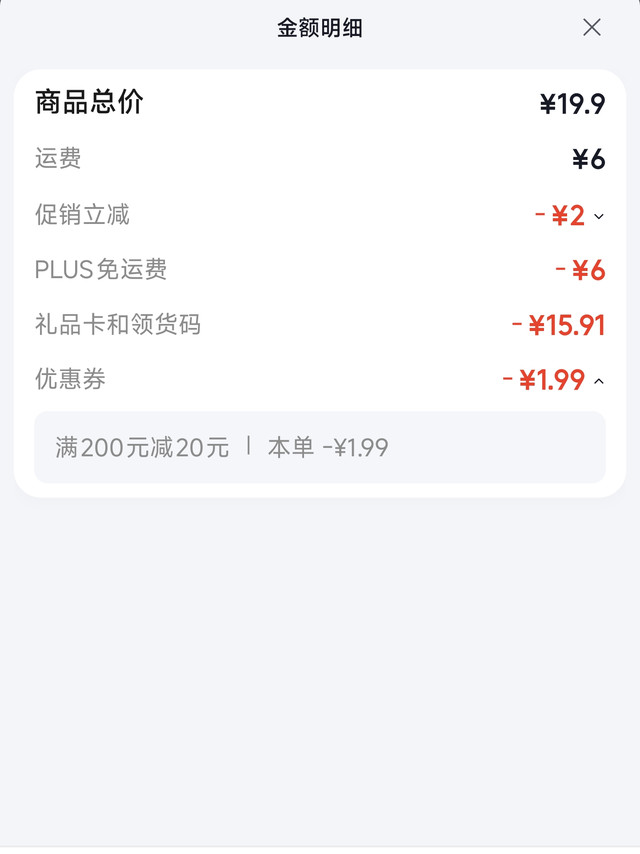Close the 金额明细 panel
This screenshot has width=640, height=854.
(x=592, y=28)
